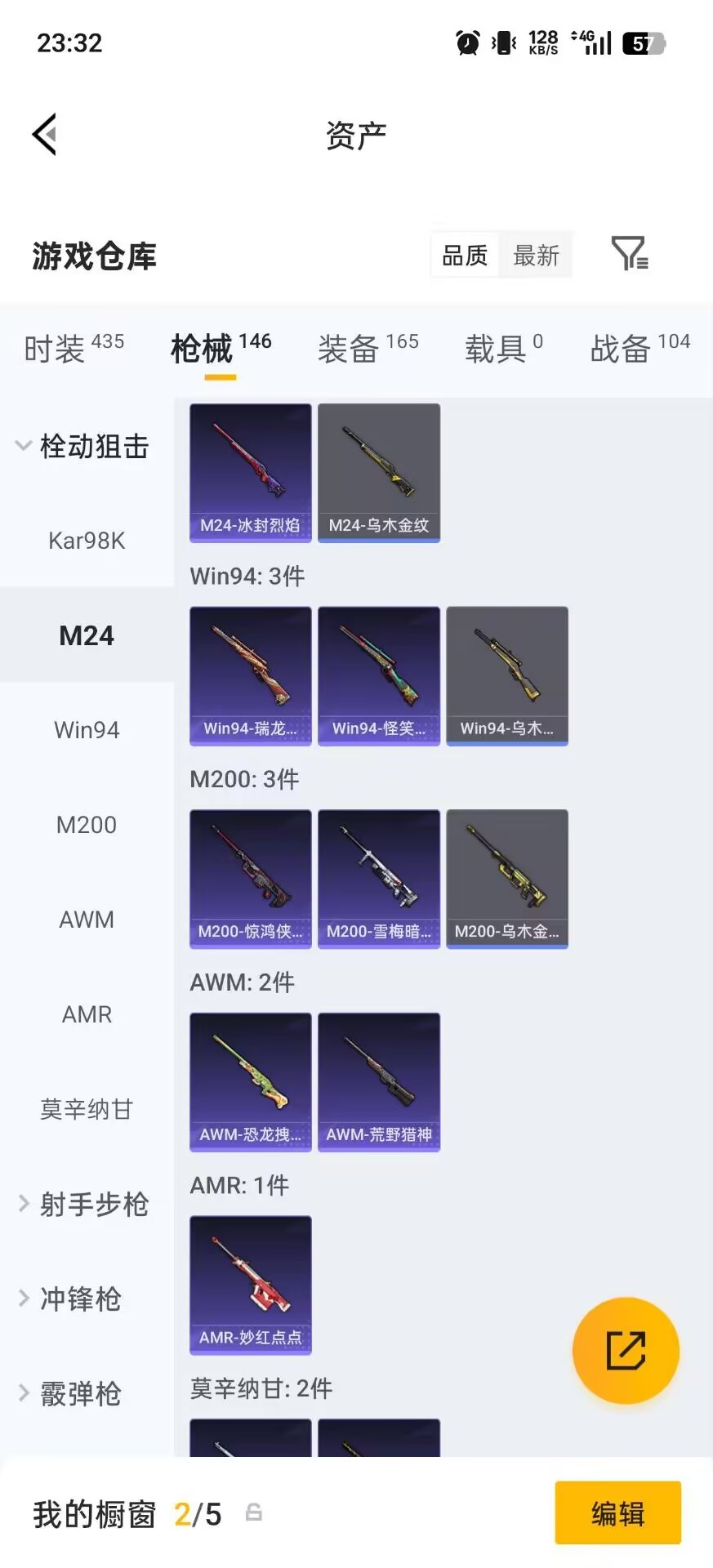This screenshot has width=713, height=1568.
Task: Switch sorting to 品质
Action: coord(464,254)
